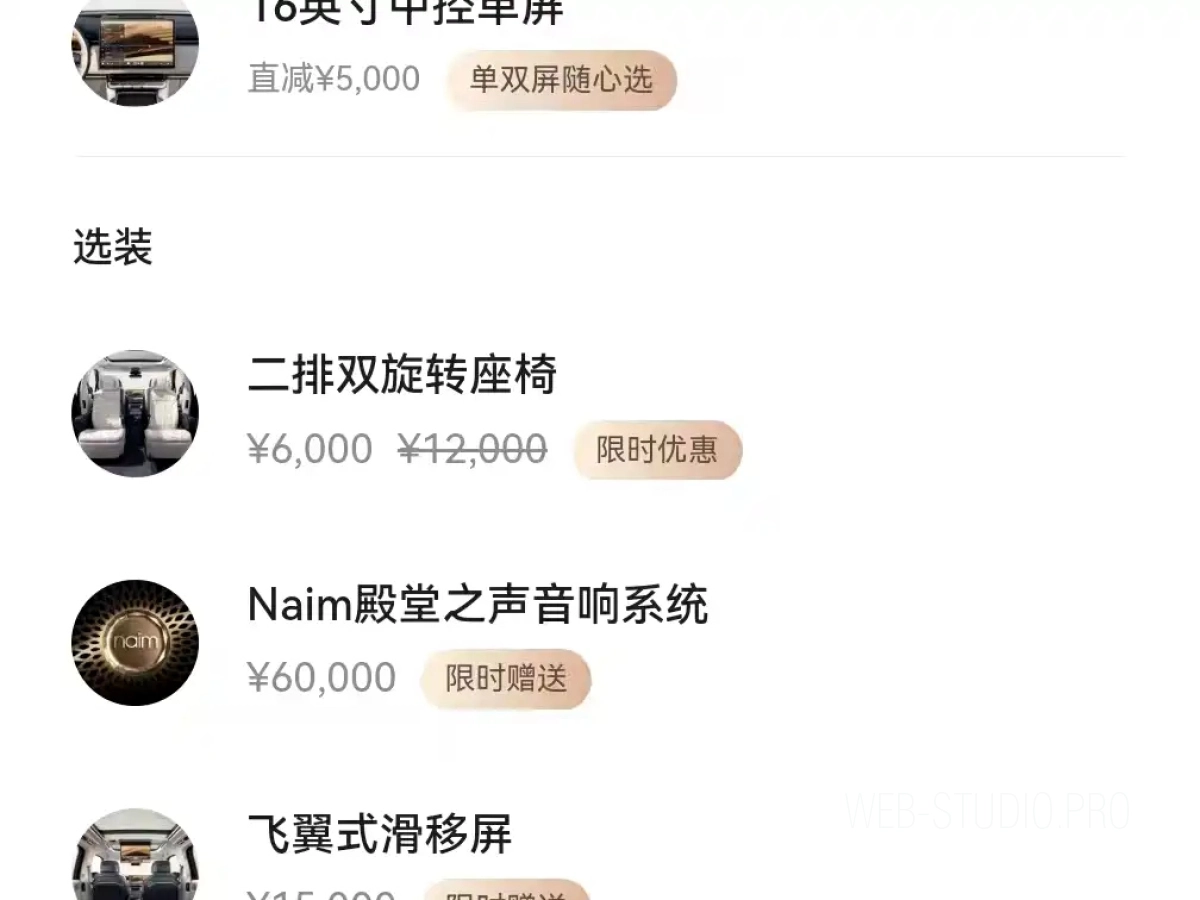View the 飞翼式滑移屏 option
The image size is (1200, 900).
coord(379,835)
